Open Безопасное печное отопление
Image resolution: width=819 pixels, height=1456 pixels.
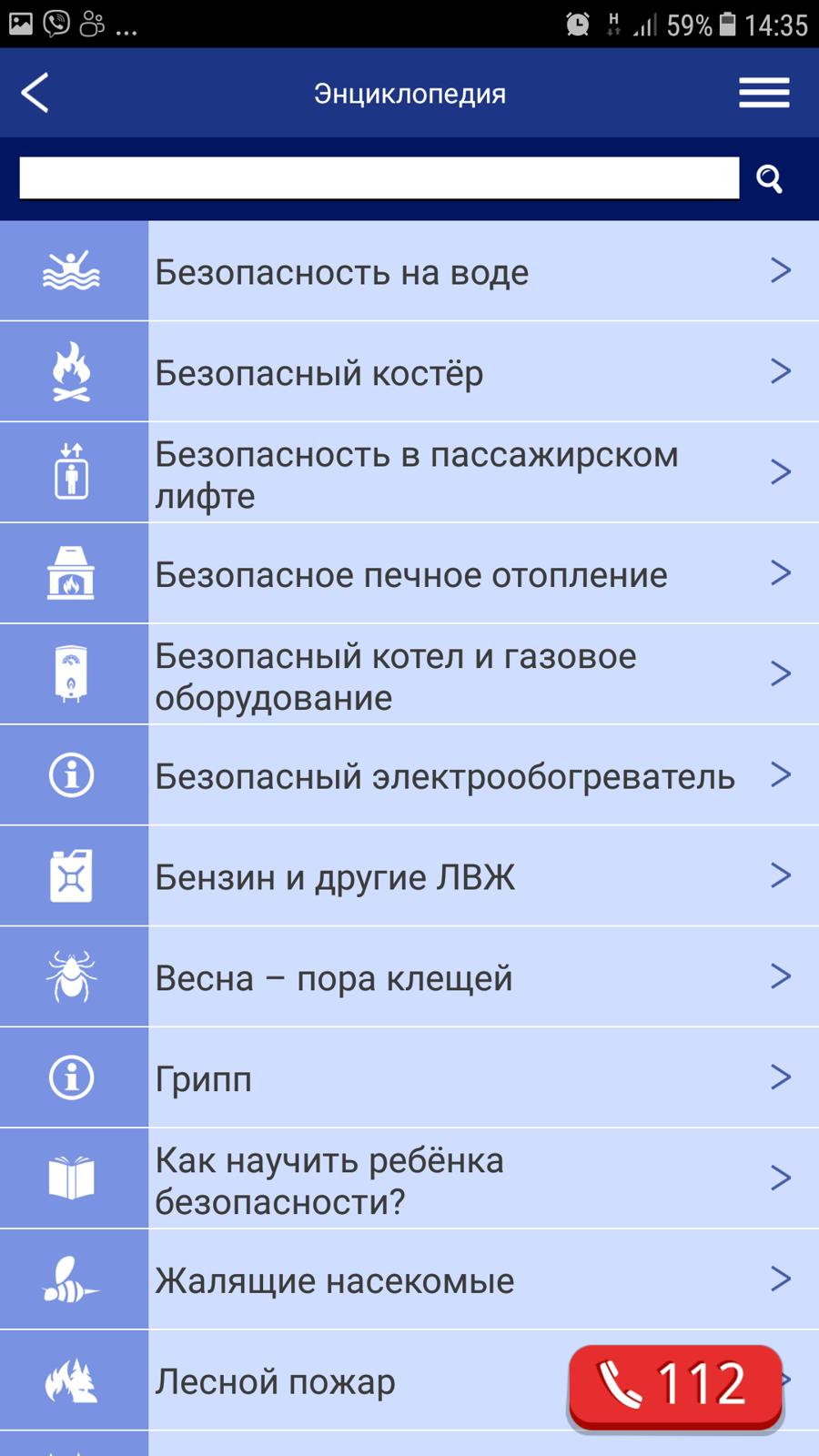coord(409,573)
